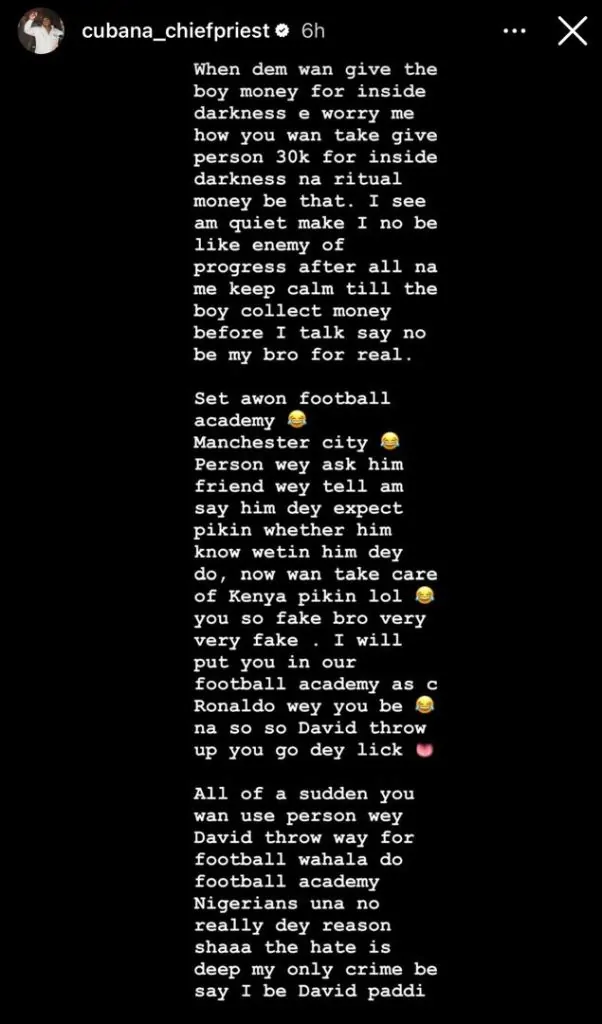Close the story viewer

[572, 31]
